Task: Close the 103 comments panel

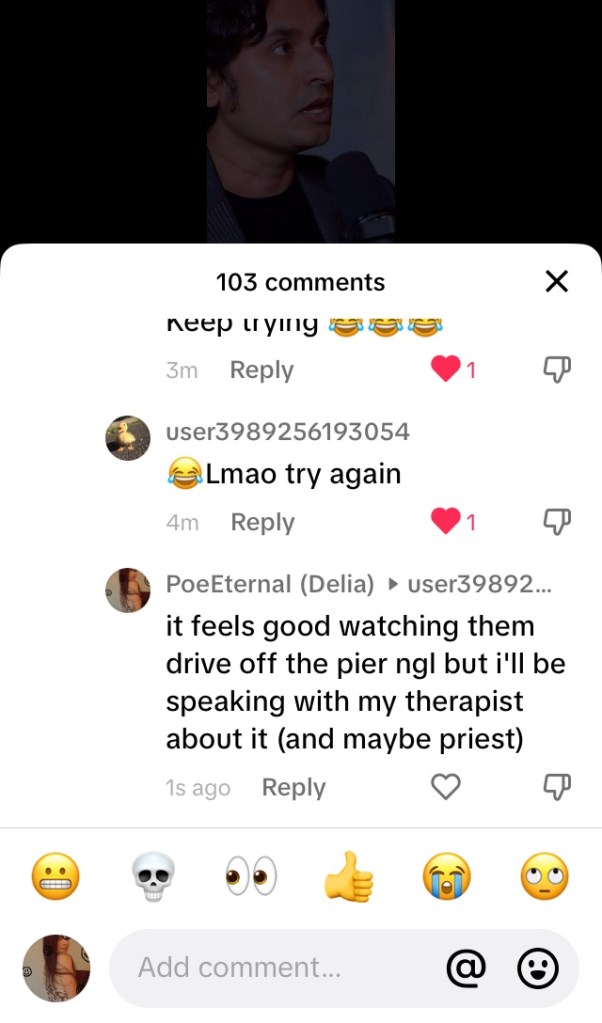Action: [x=556, y=282]
